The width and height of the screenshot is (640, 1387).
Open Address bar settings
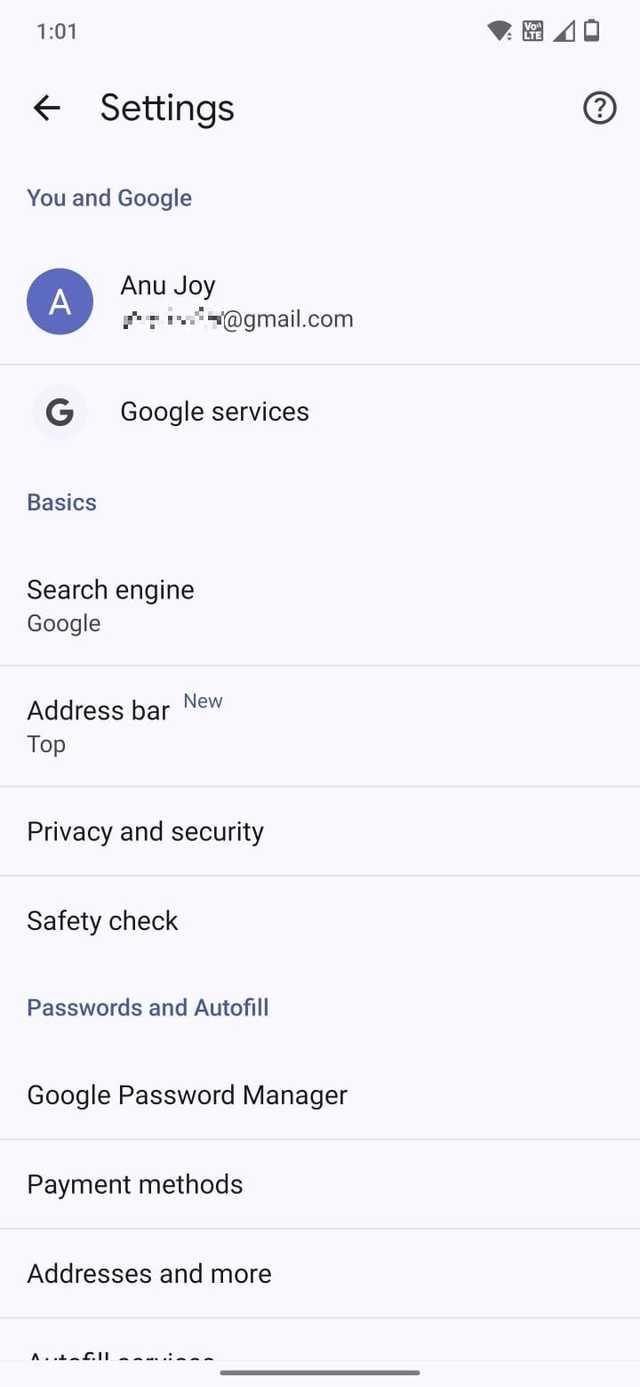click(x=100, y=726)
